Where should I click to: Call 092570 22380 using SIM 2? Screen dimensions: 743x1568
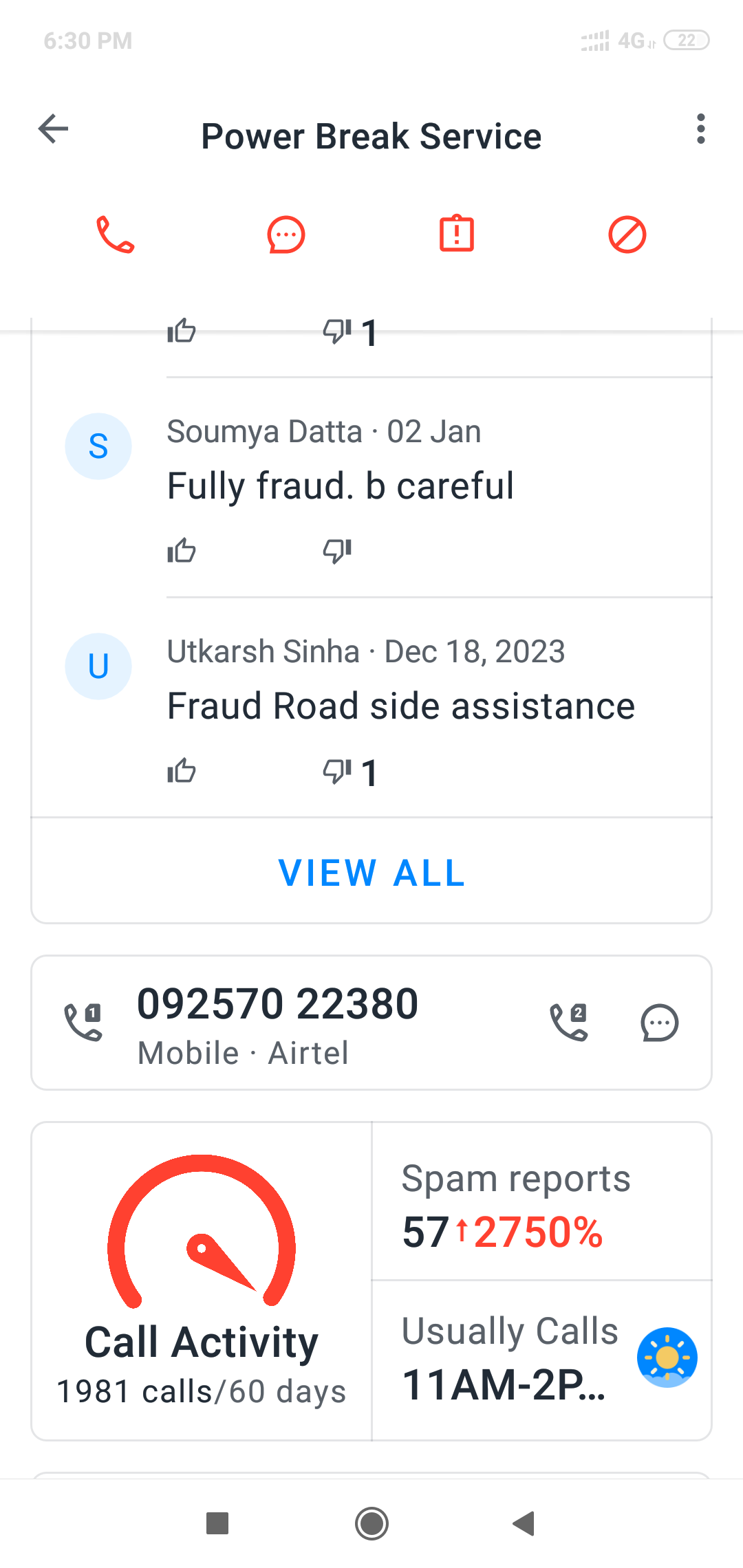(570, 1022)
